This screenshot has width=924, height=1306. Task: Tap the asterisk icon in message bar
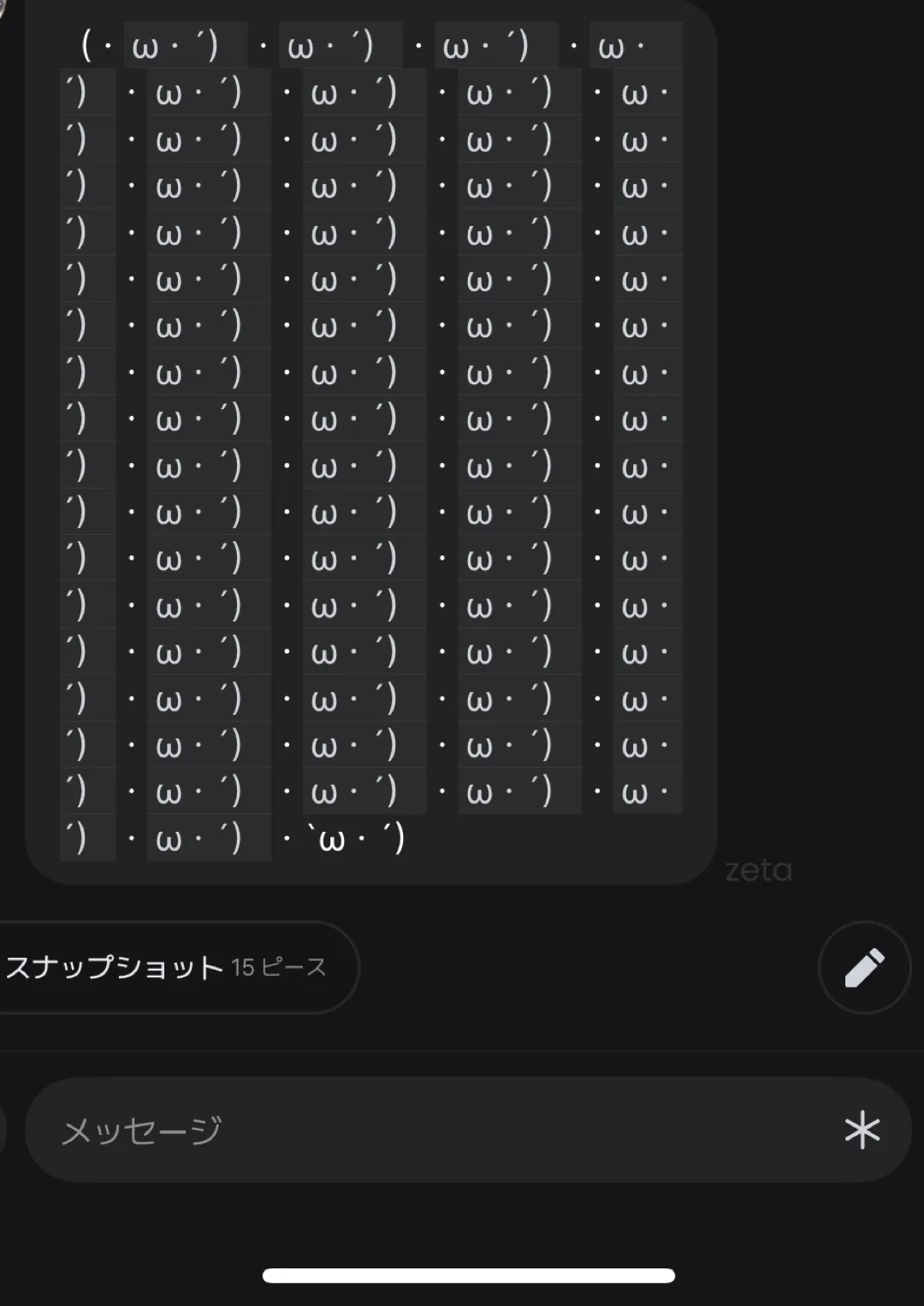point(862,1130)
